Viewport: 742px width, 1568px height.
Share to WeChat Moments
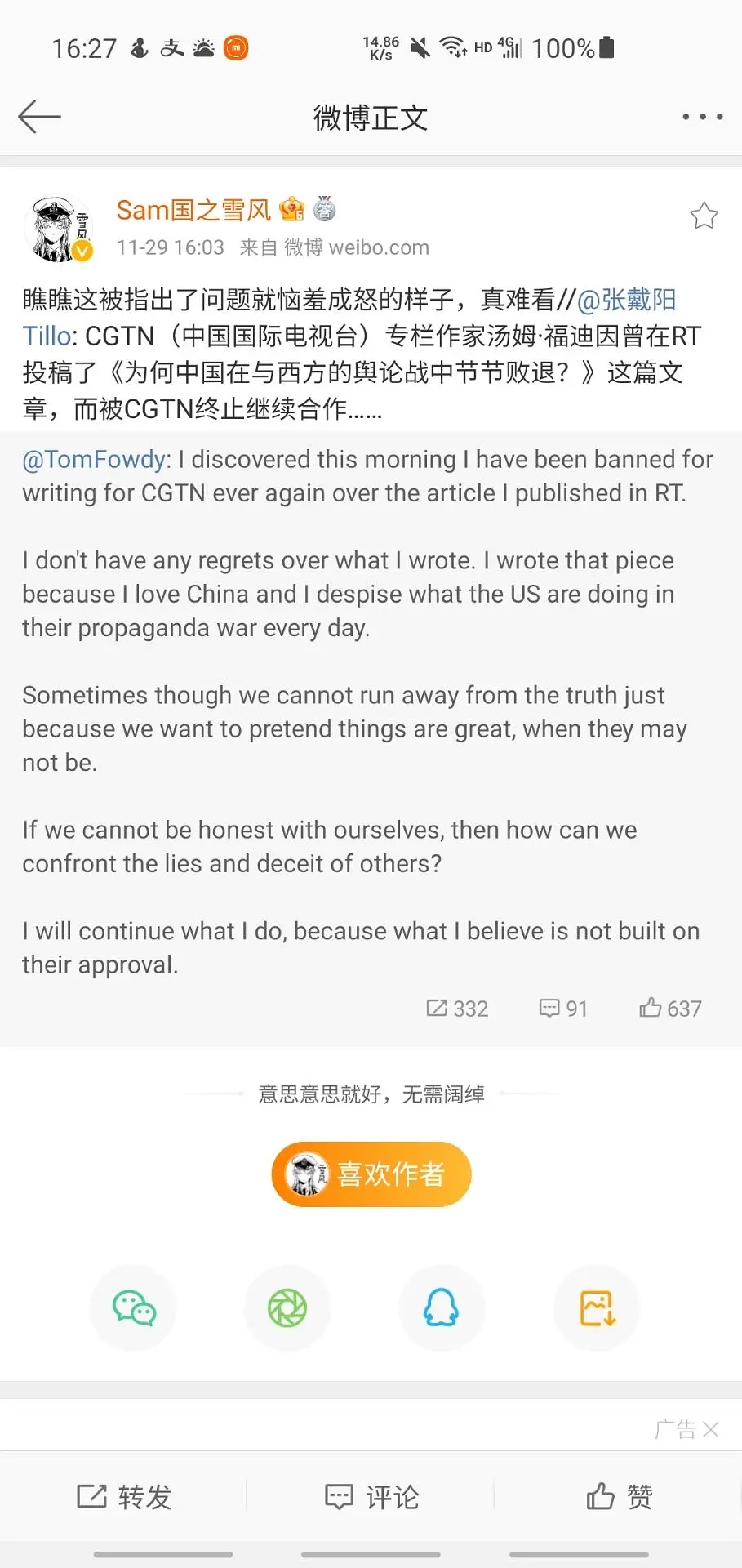[287, 1307]
